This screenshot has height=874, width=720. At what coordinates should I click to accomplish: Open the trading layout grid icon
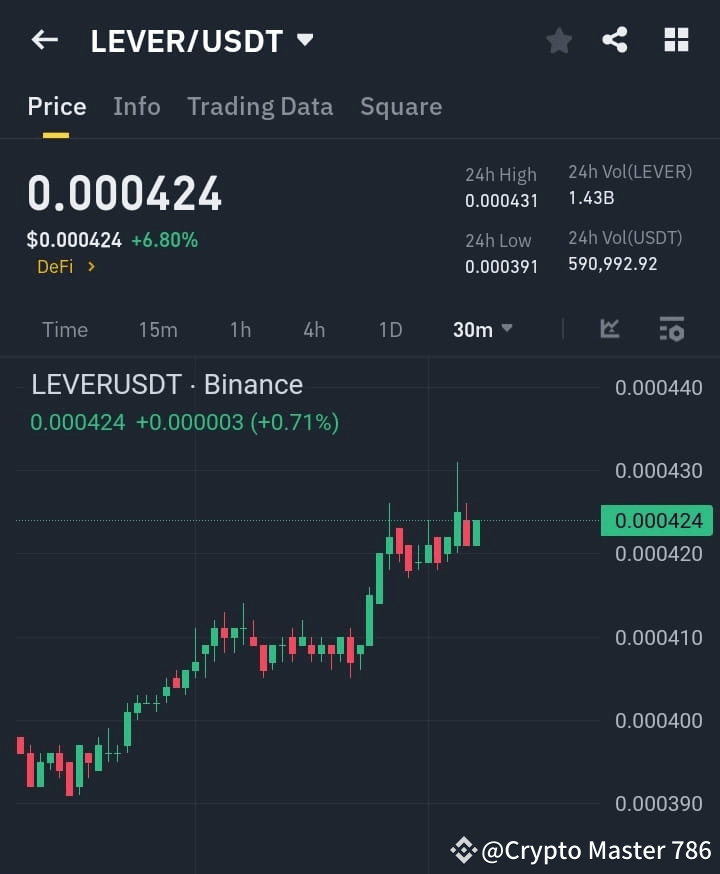point(676,40)
